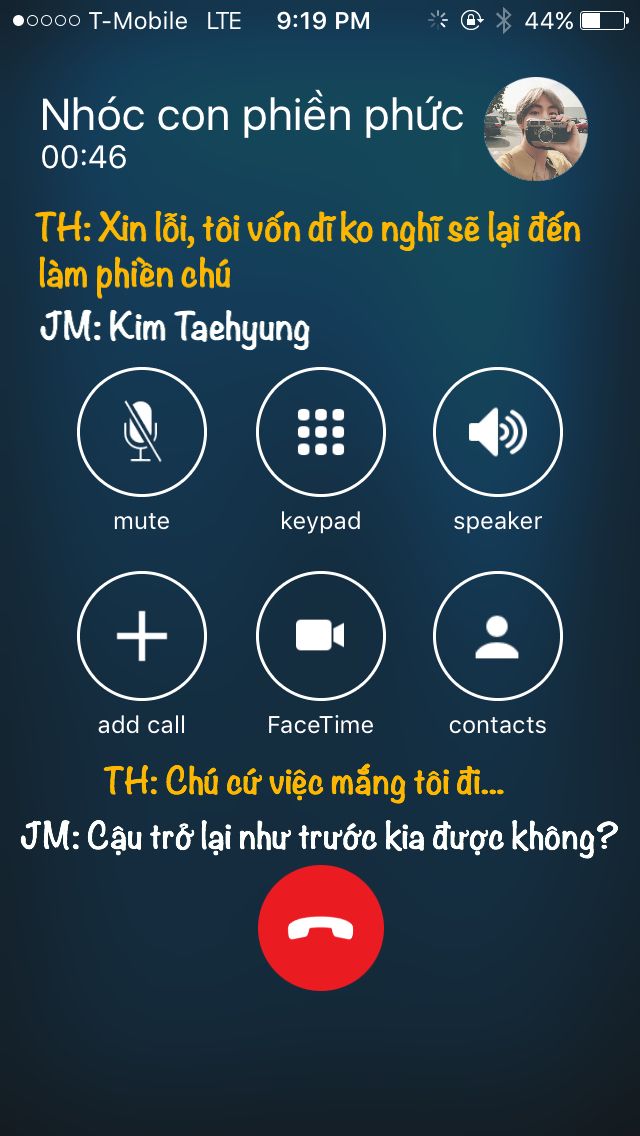This screenshot has width=640, height=1136.
Task: Mute the ongoing call
Action: click(141, 432)
